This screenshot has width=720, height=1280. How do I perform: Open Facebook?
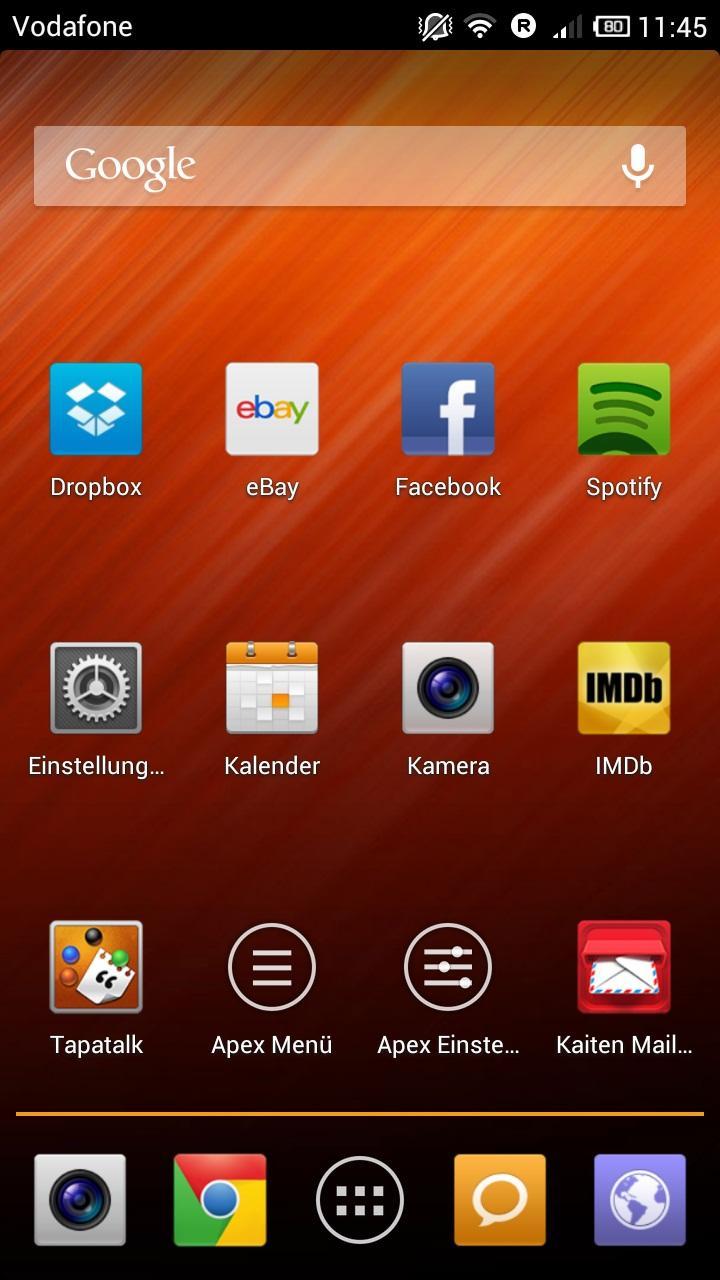pos(448,408)
